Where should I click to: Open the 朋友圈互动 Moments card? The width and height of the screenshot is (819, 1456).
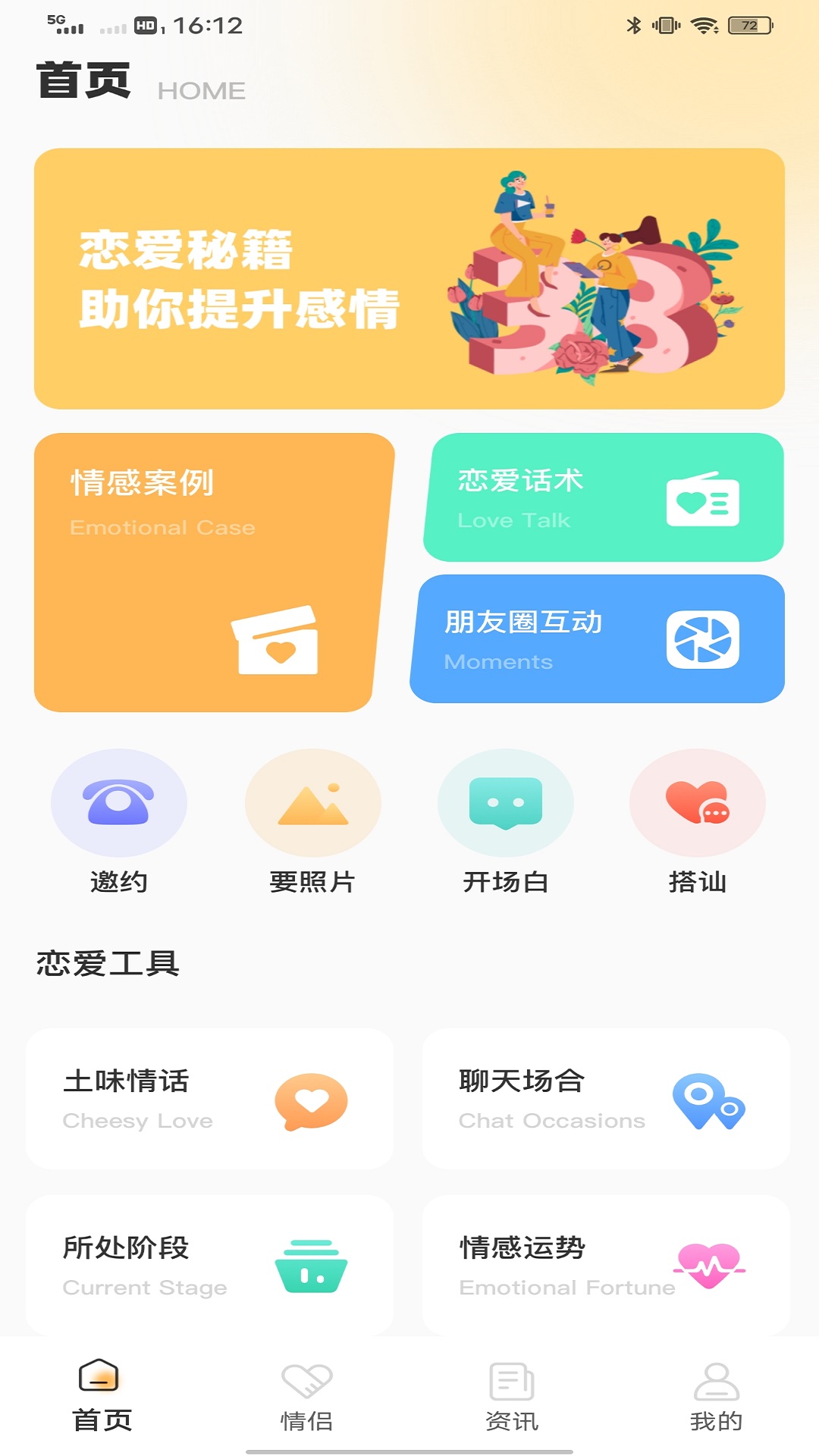(598, 639)
